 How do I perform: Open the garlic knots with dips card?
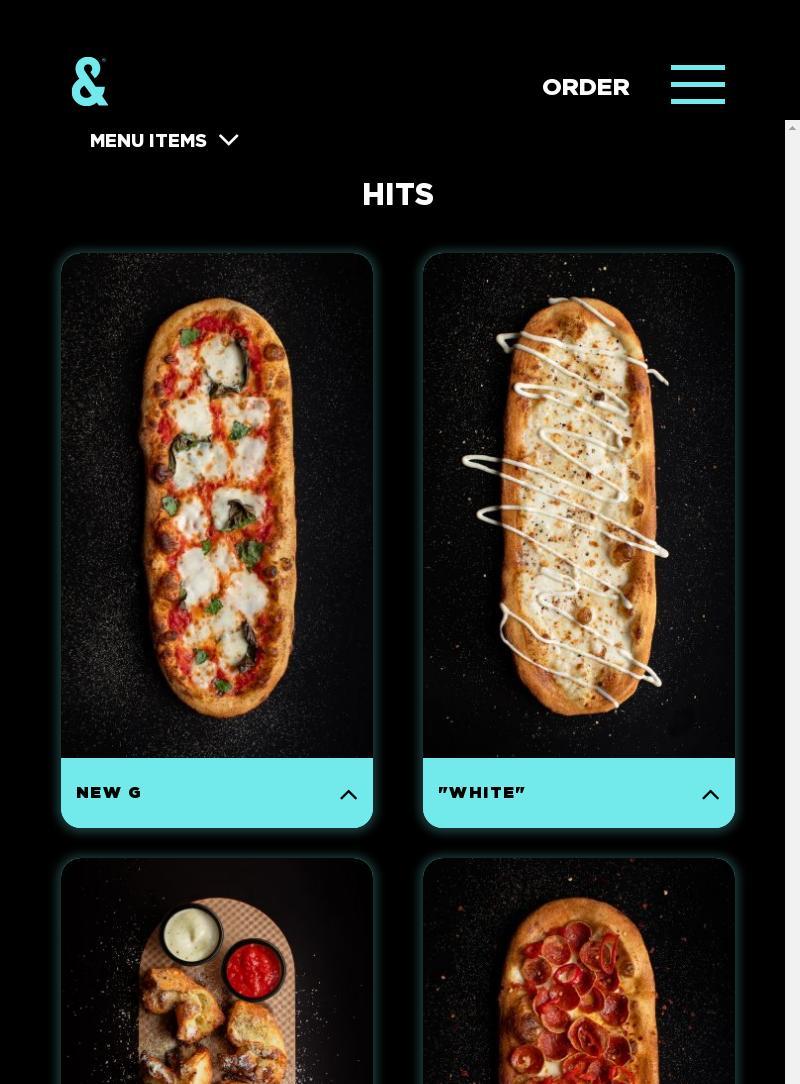click(217, 980)
